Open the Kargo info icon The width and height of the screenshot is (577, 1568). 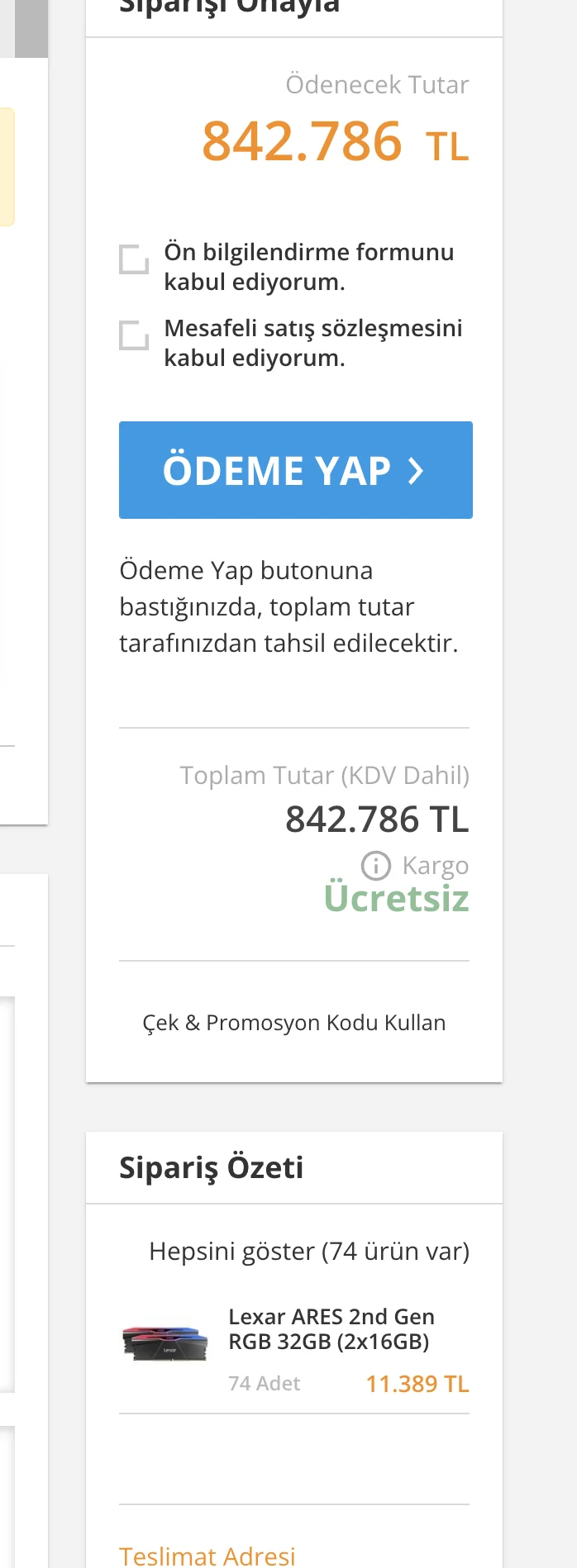pyautogui.click(x=376, y=865)
